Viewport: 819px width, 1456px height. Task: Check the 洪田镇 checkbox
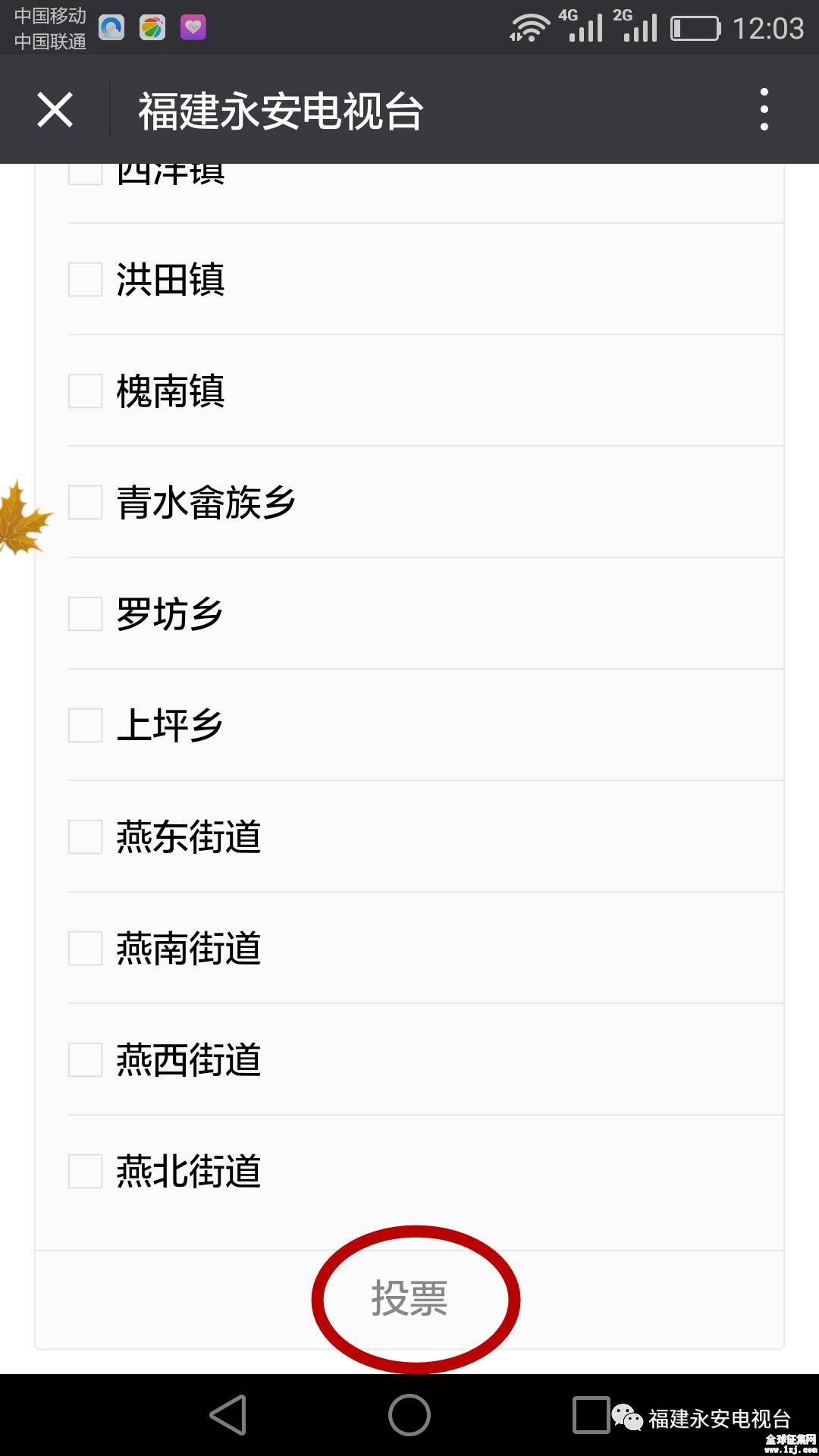(85, 280)
